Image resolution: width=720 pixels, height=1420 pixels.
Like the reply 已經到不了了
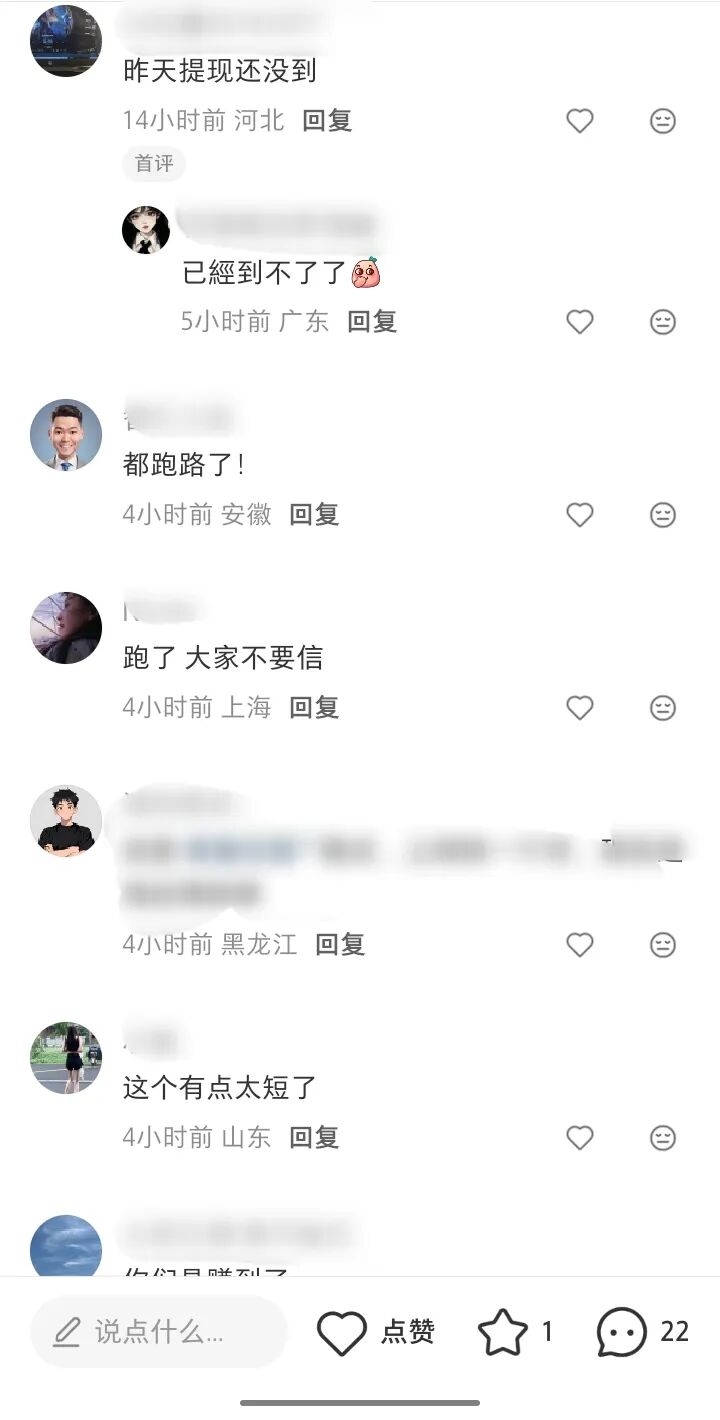(580, 322)
